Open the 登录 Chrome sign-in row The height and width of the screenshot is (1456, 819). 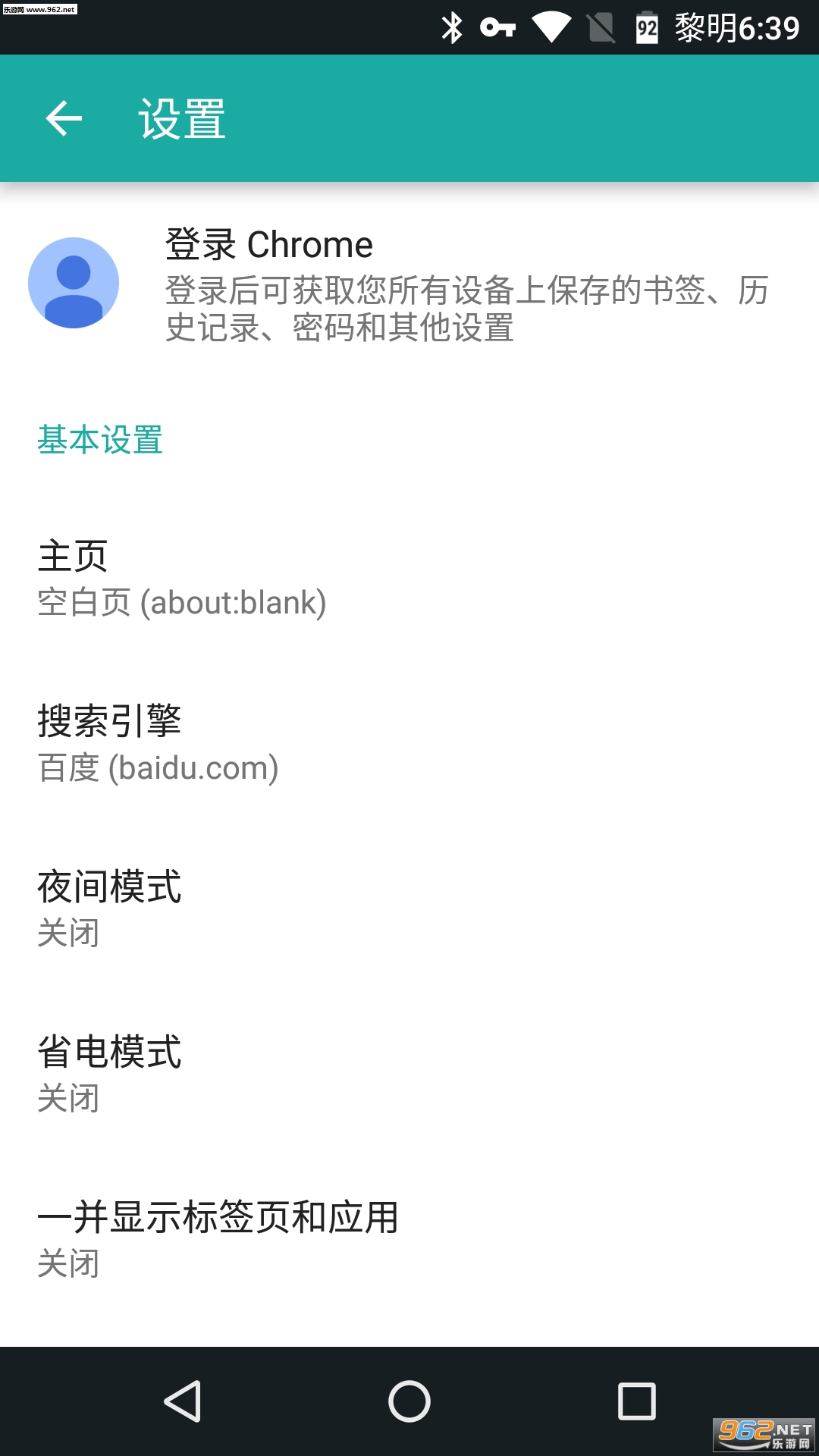click(x=409, y=284)
